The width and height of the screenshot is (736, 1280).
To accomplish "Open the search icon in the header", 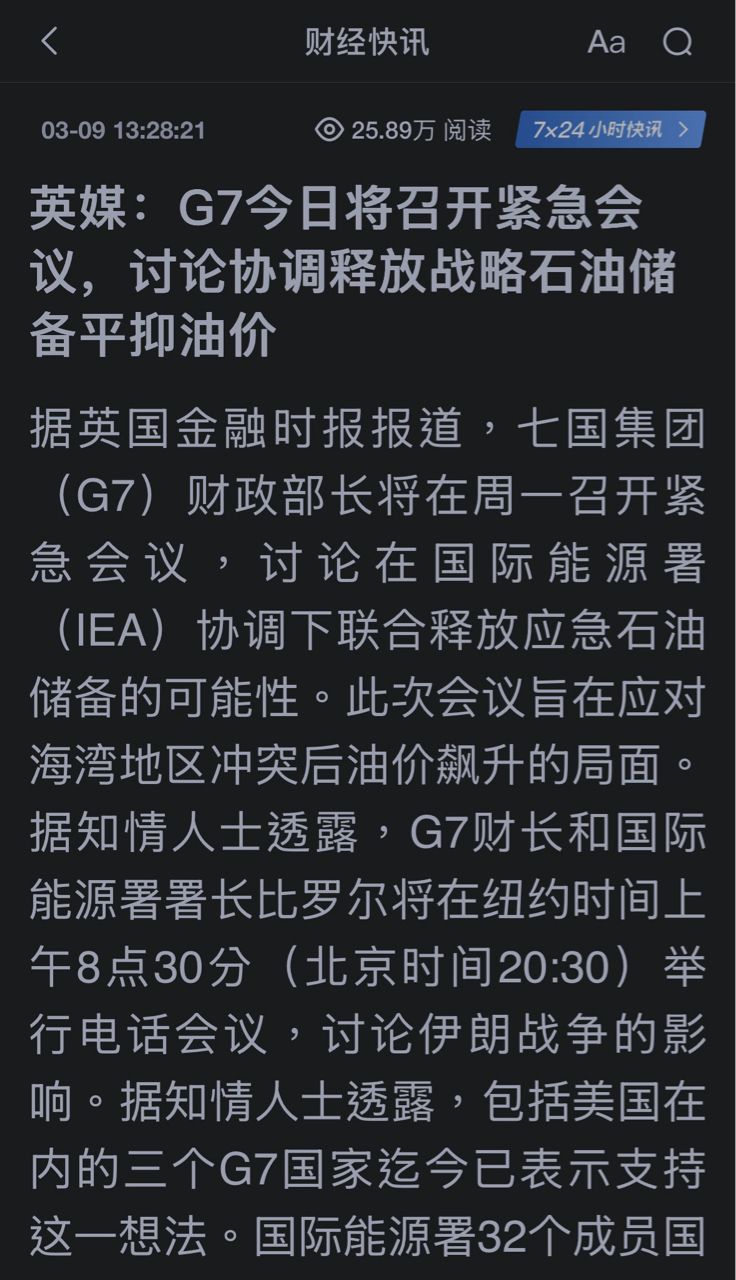I will coord(677,42).
